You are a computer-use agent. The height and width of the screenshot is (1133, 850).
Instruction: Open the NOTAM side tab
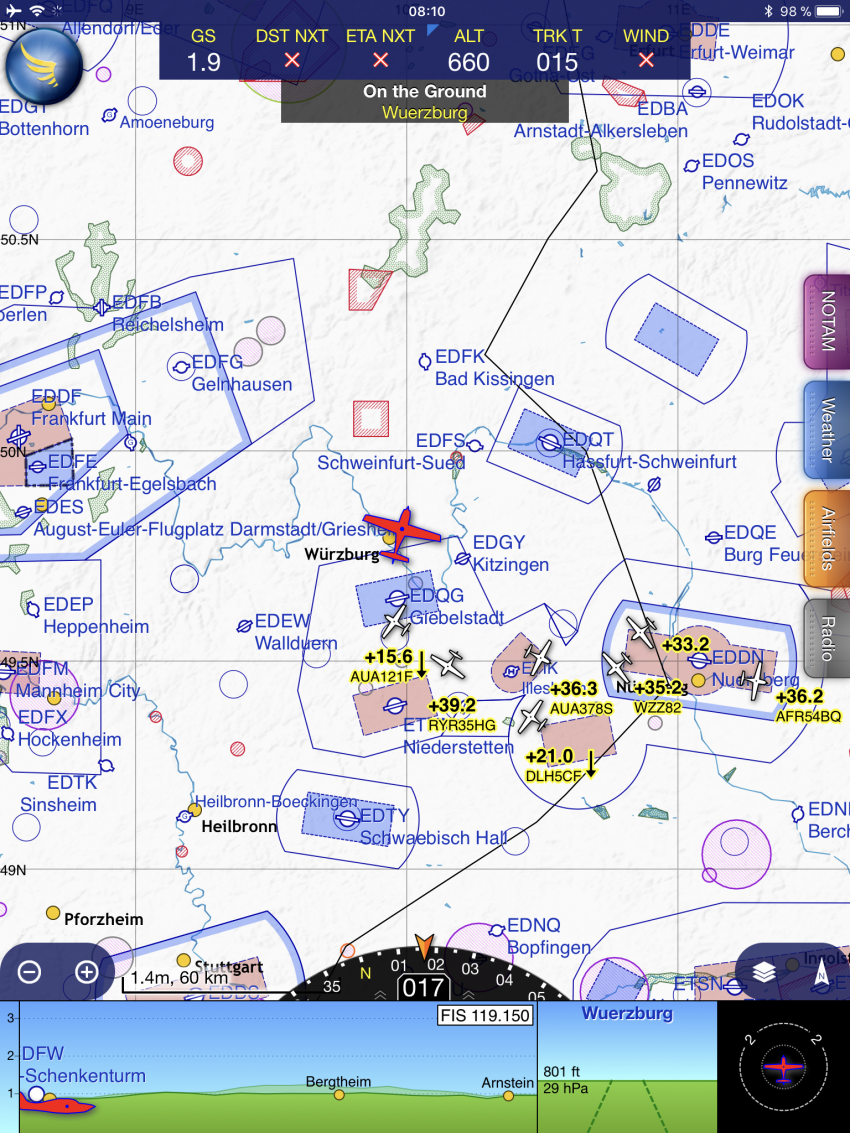(827, 322)
